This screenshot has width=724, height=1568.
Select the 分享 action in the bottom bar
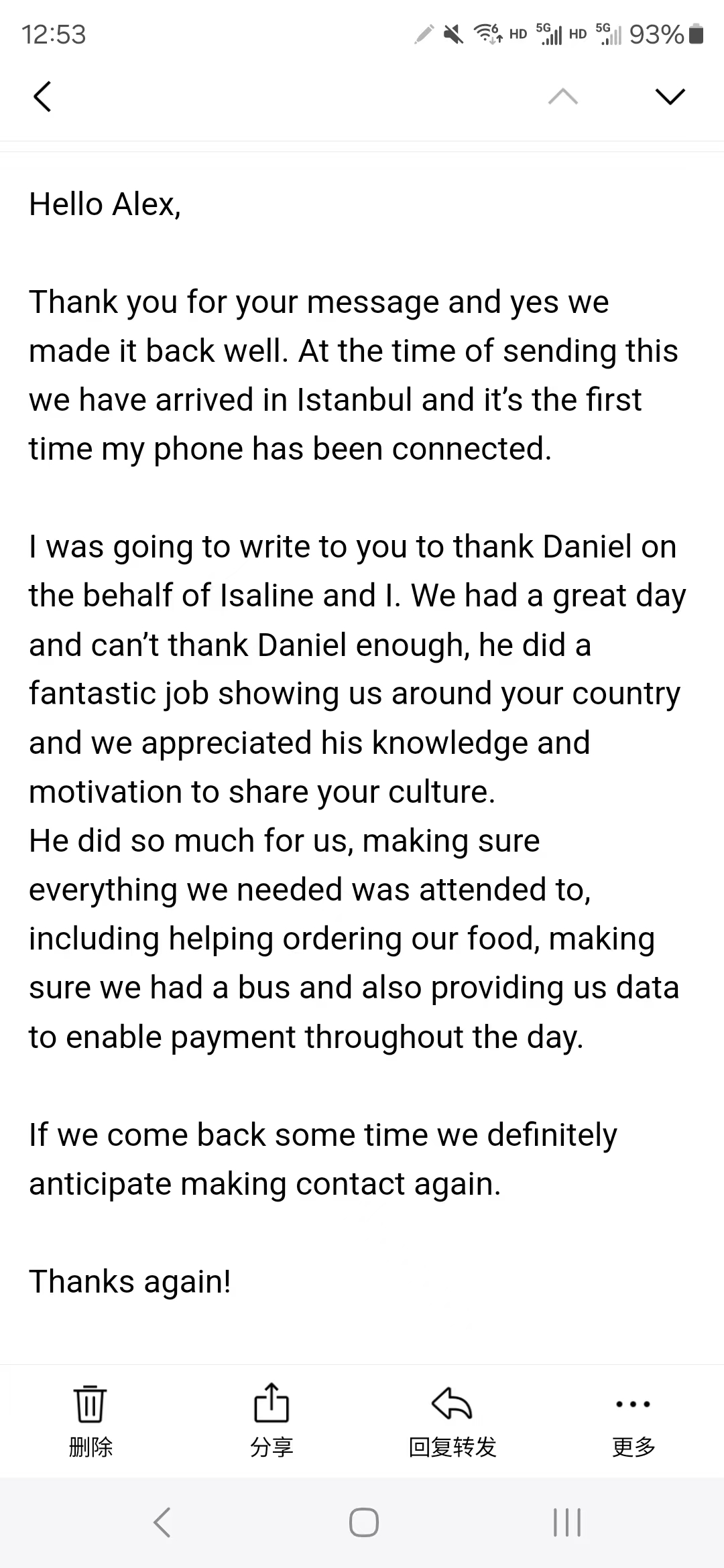271,1447
